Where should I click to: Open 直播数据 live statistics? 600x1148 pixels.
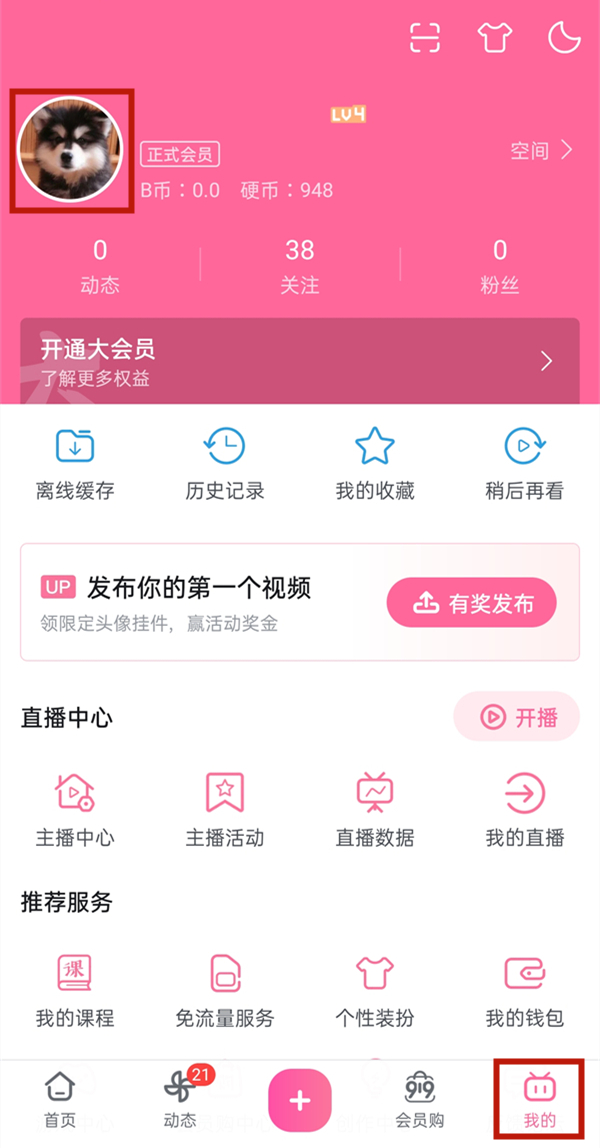pyautogui.click(x=375, y=809)
